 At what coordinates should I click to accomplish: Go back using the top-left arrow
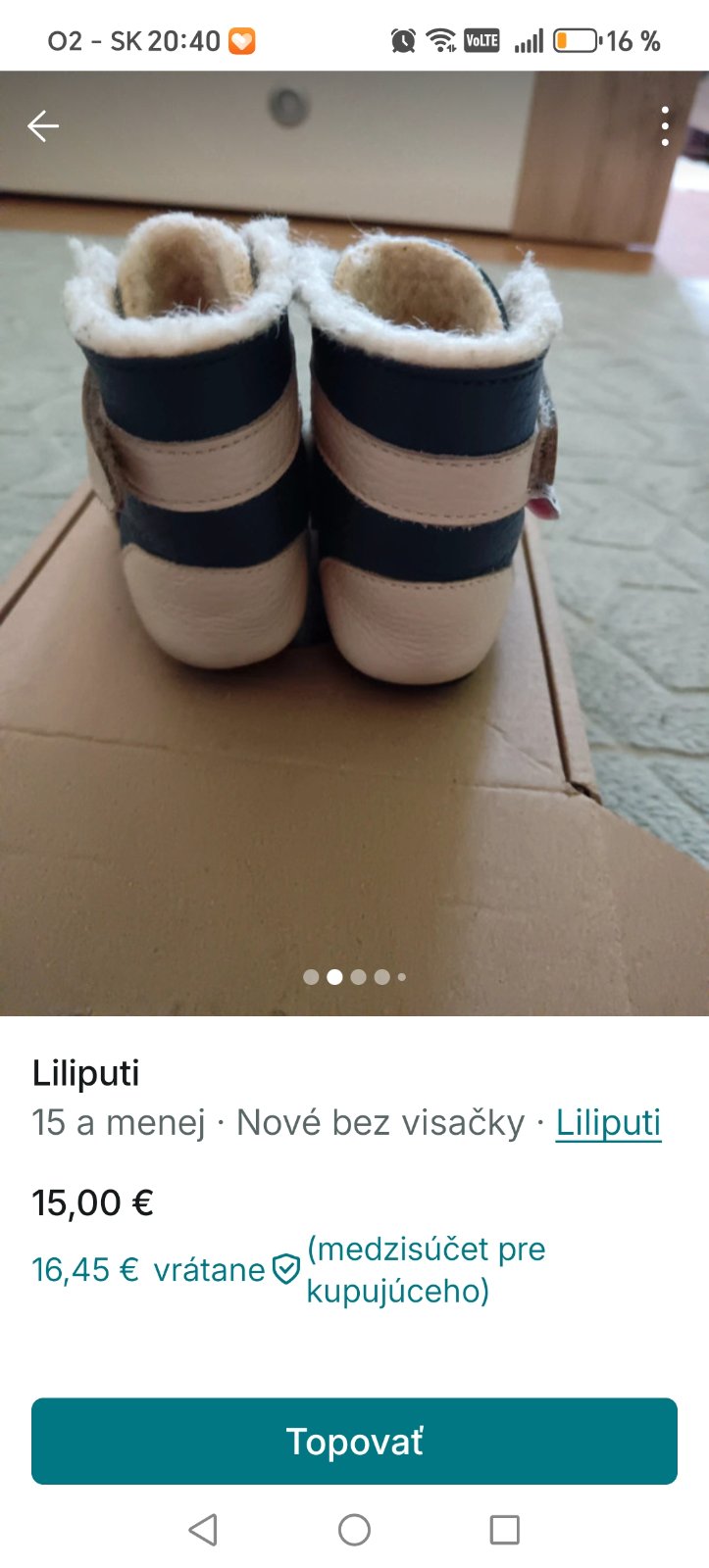pos(43,126)
